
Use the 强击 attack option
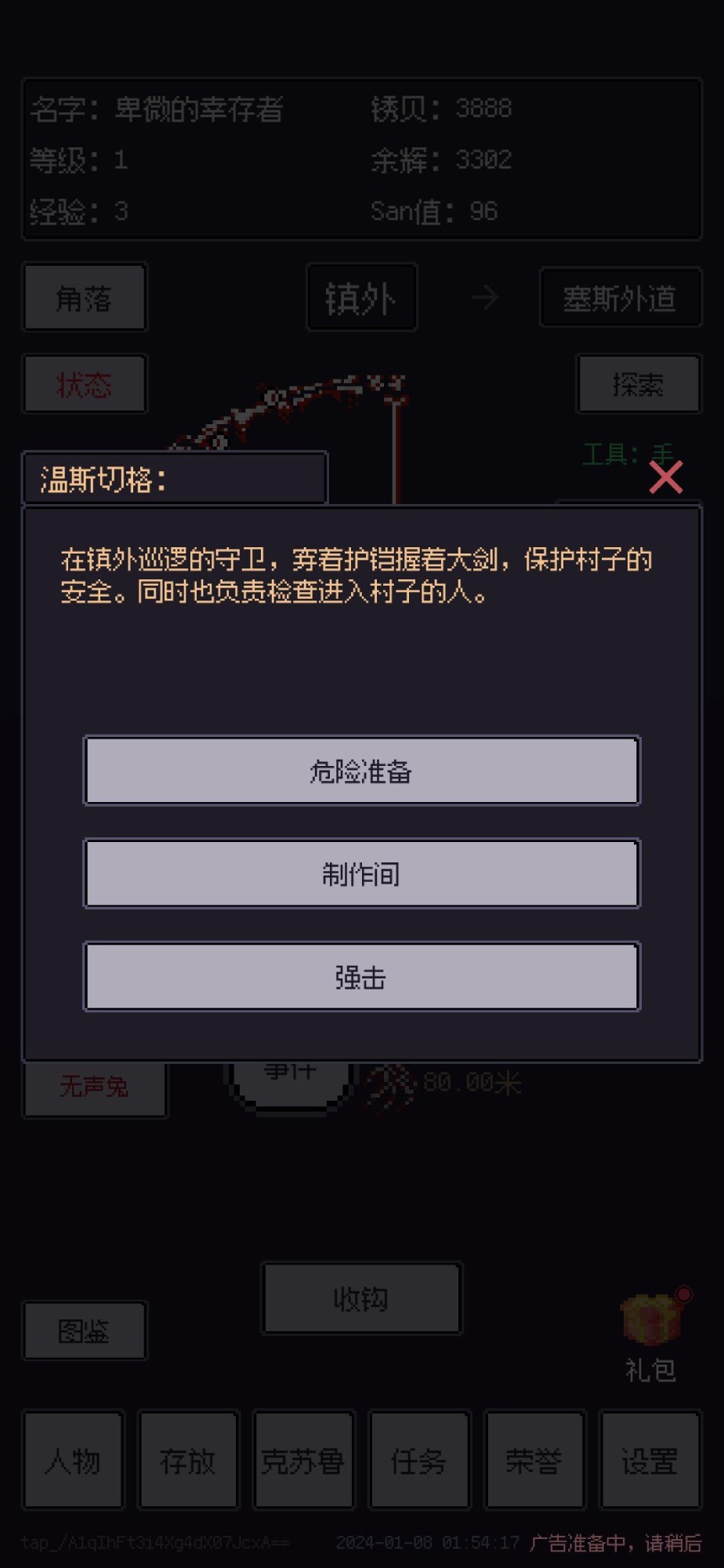(361, 976)
